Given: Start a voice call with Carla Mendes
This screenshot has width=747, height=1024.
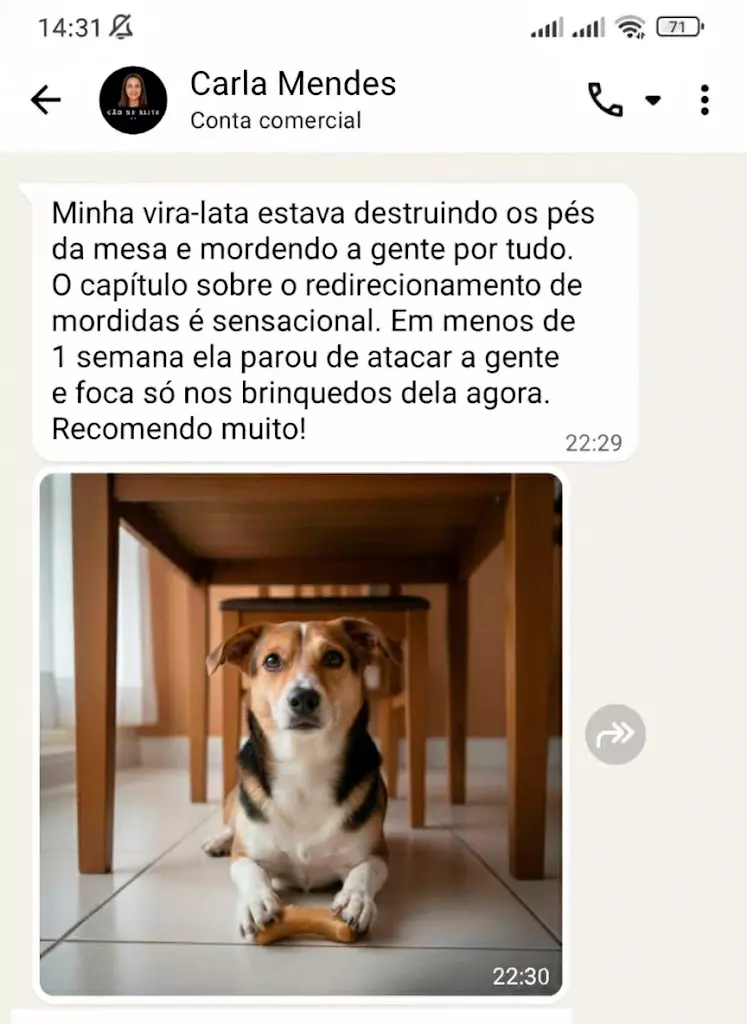Looking at the screenshot, I should pyautogui.click(x=604, y=98).
